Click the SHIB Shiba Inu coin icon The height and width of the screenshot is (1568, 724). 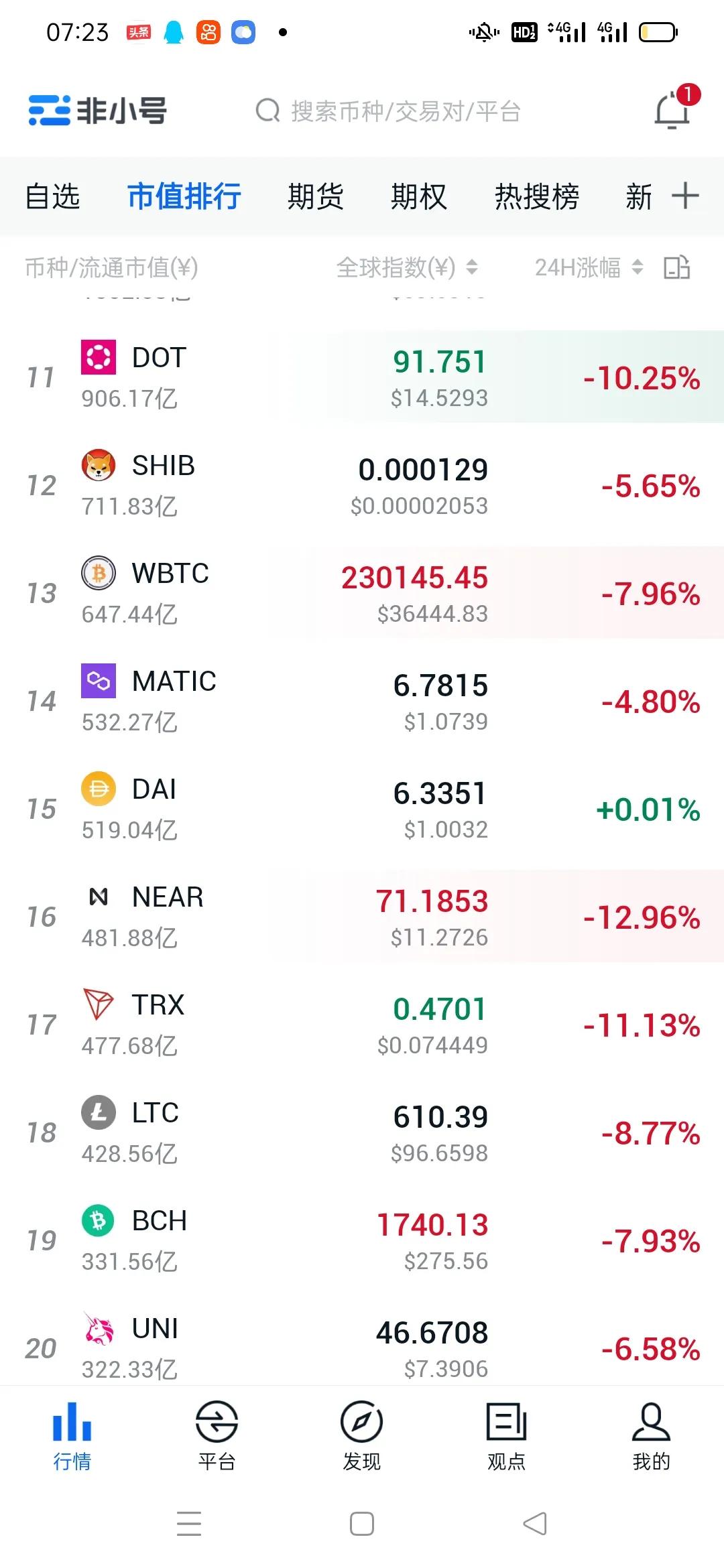tap(99, 465)
